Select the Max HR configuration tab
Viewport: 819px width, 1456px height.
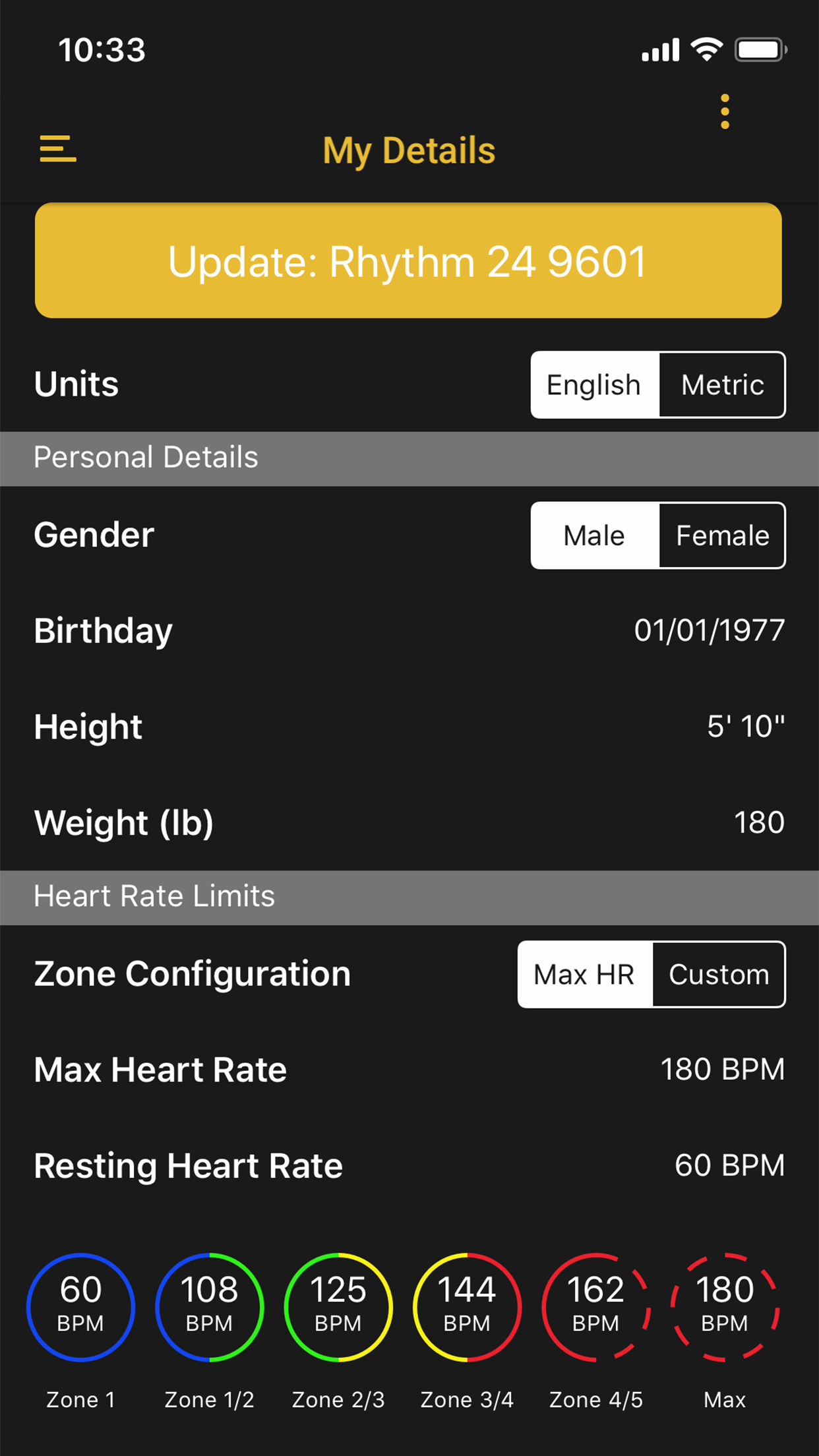584,974
